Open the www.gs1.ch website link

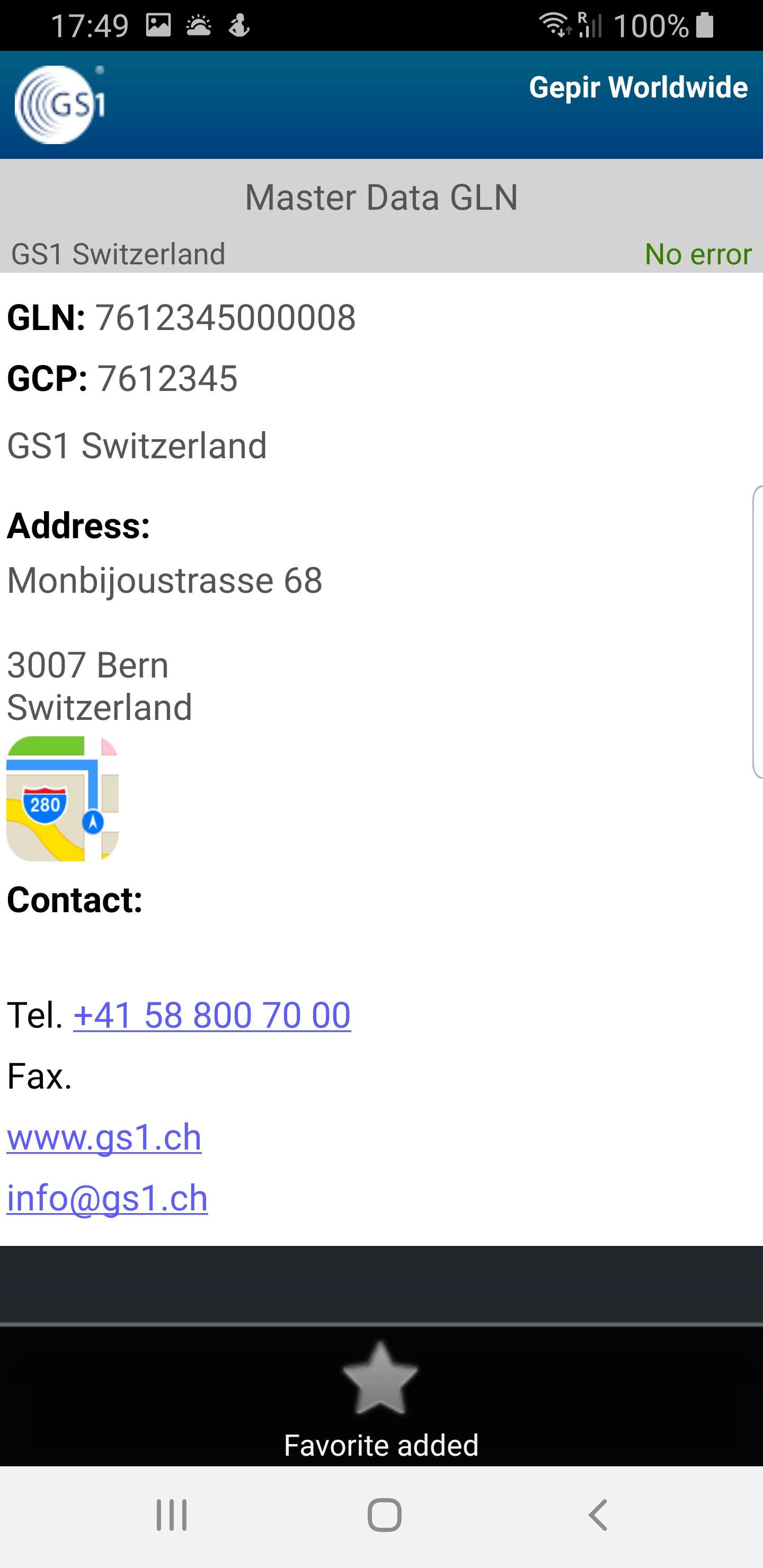point(104,1137)
